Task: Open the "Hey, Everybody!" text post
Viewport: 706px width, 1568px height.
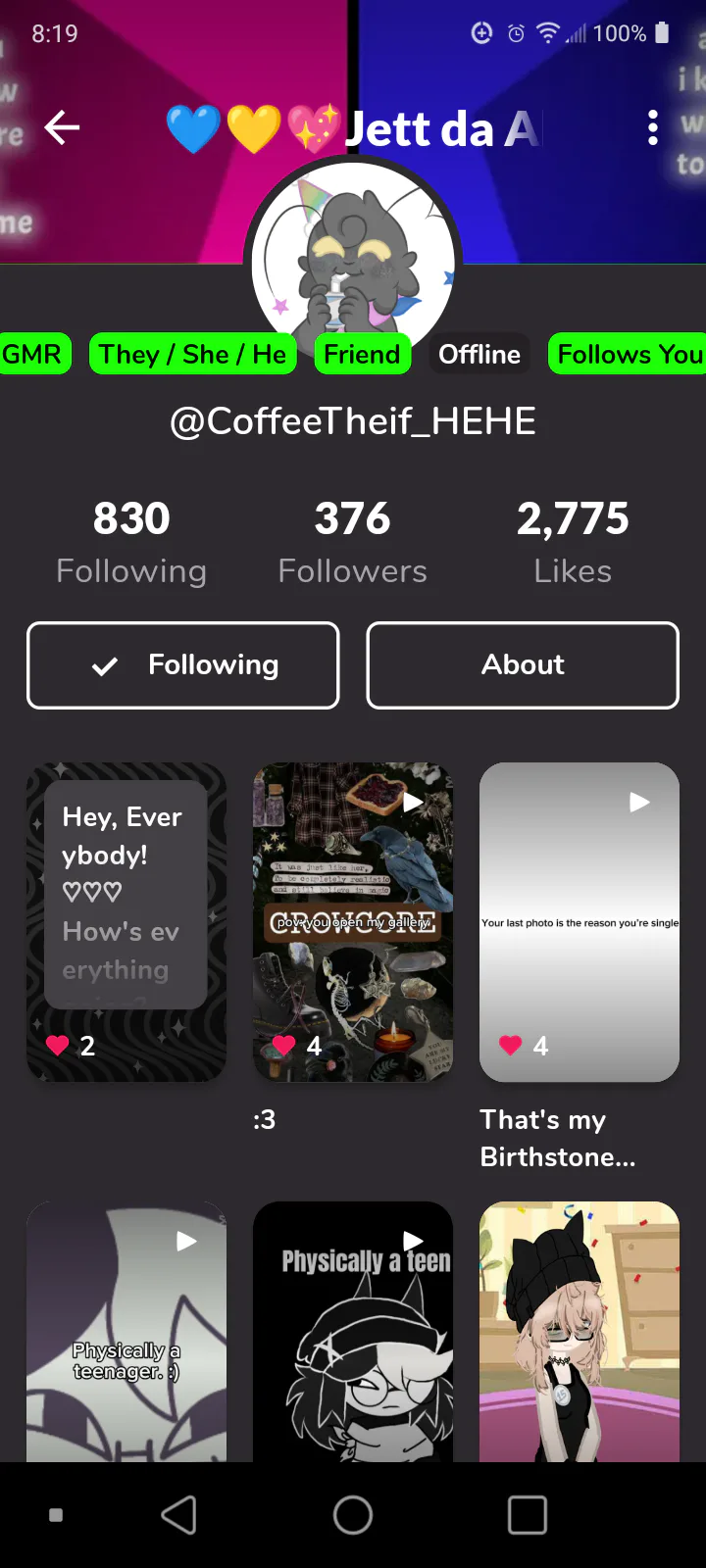Action: 126,922
